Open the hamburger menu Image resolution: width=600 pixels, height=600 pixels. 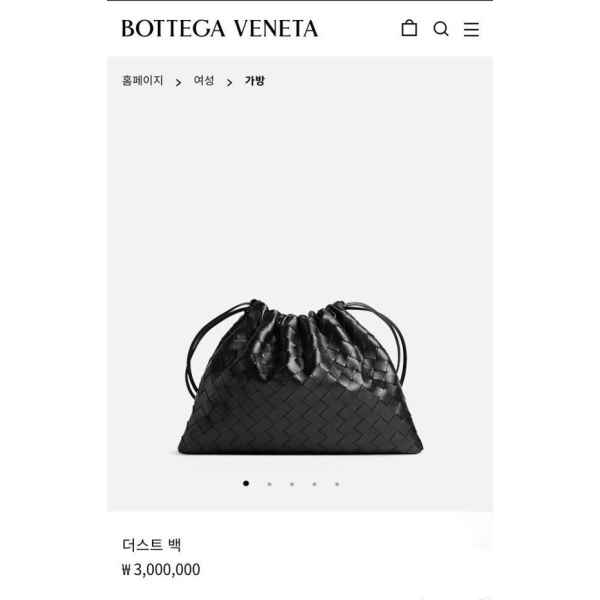click(x=471, y=29)
